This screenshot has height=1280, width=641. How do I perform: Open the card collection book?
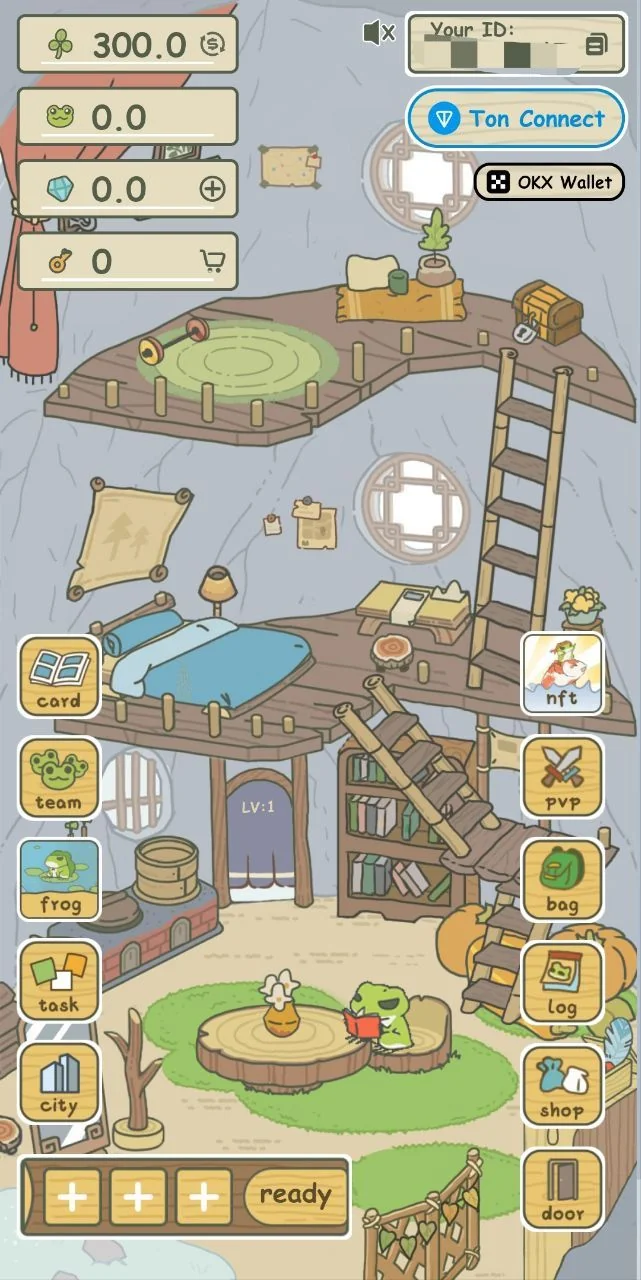59,677
